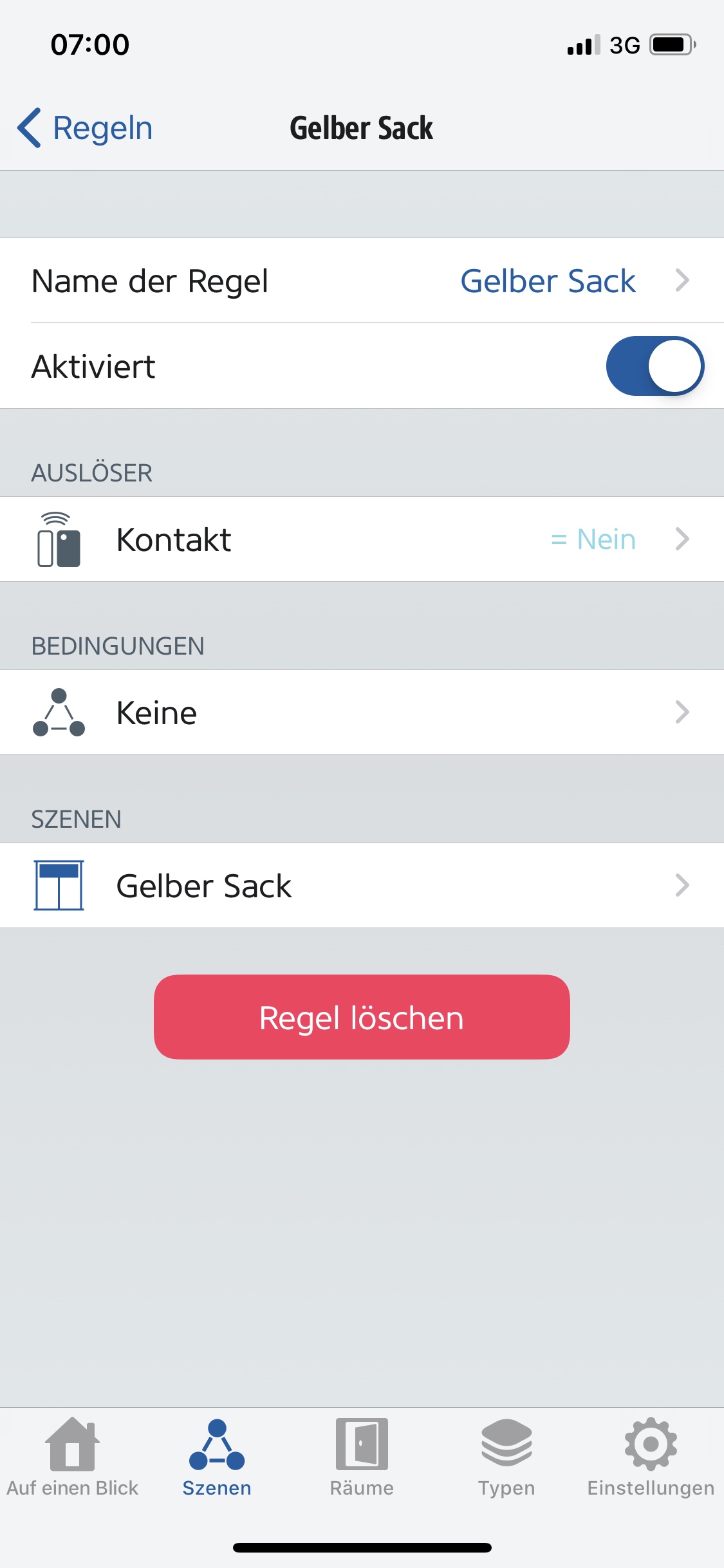Open the Bedingungen row showing Keine
The image size is (724, 1568).
click(362, 713)
